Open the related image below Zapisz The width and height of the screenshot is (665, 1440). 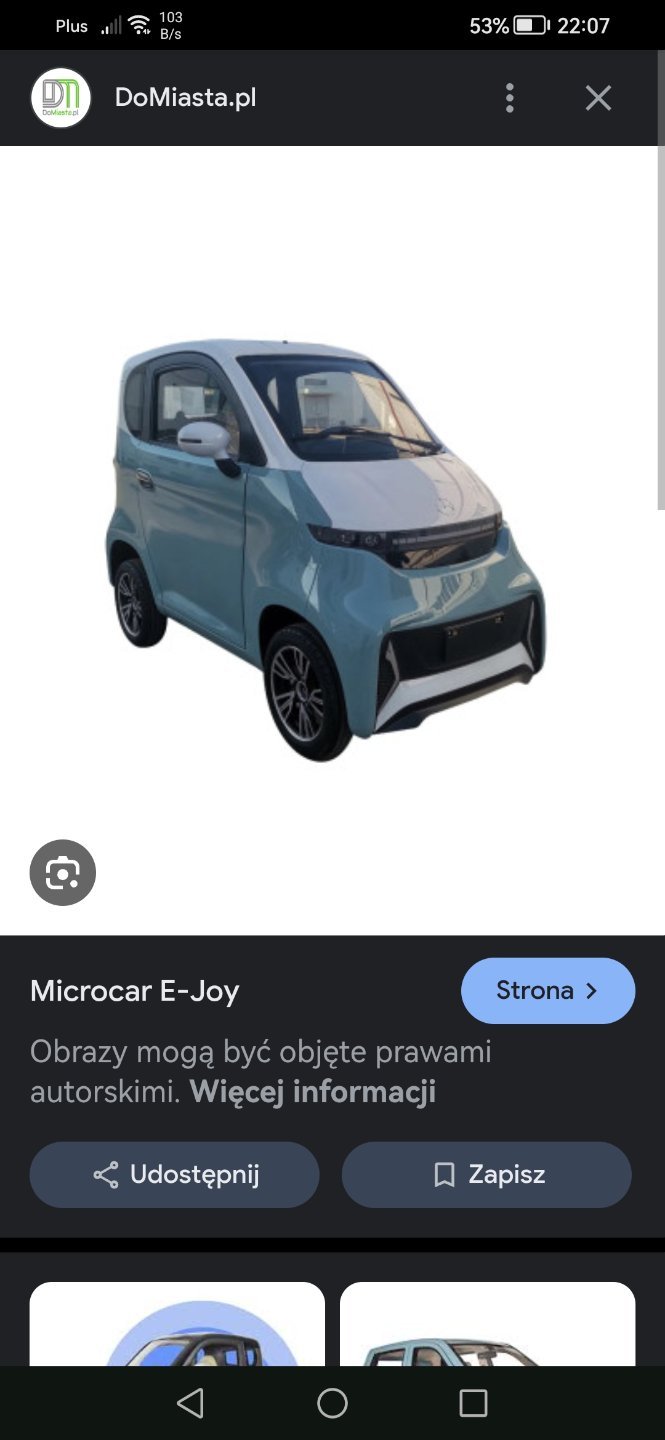click(x=487, y=1324)
